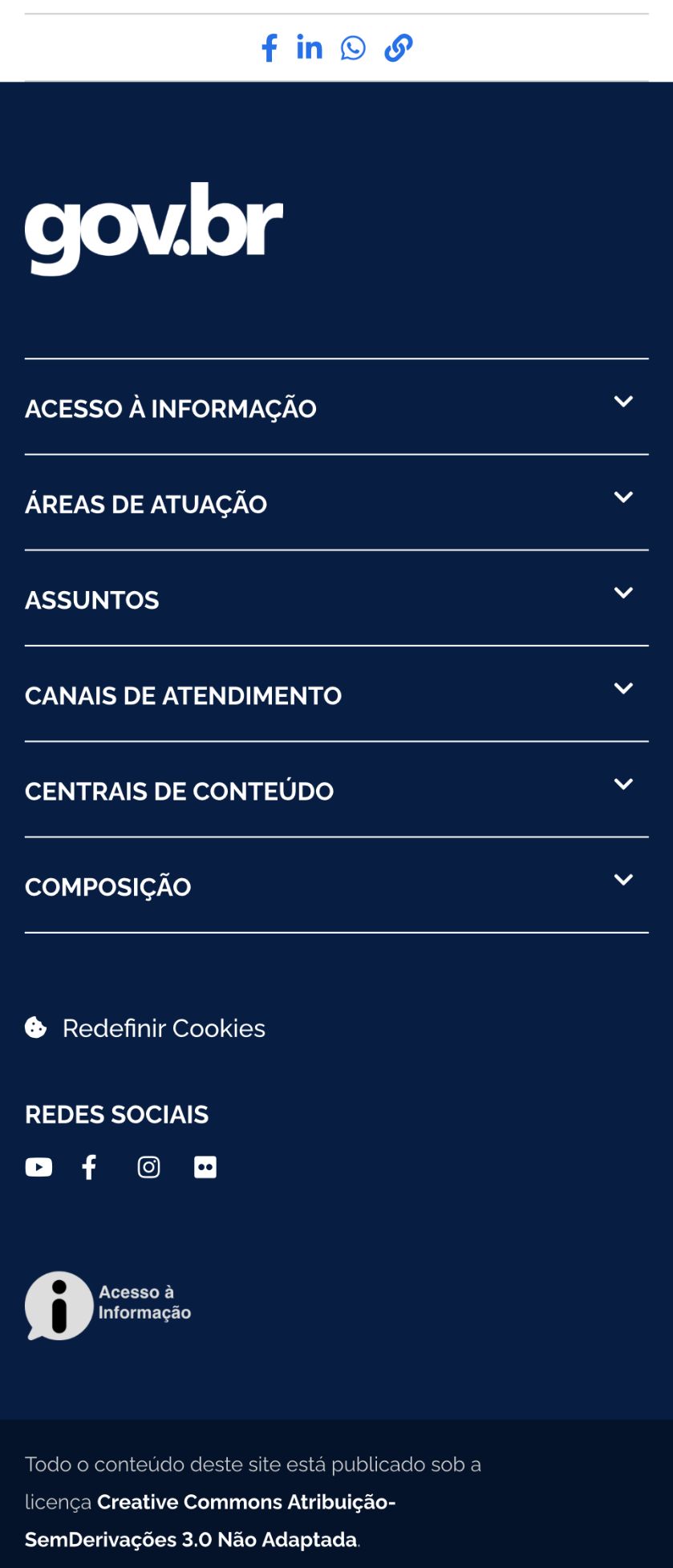The image size is (673, 1568).
Task: Select the REDES SOCIAIS heading
Action: tap(116, 1114)
